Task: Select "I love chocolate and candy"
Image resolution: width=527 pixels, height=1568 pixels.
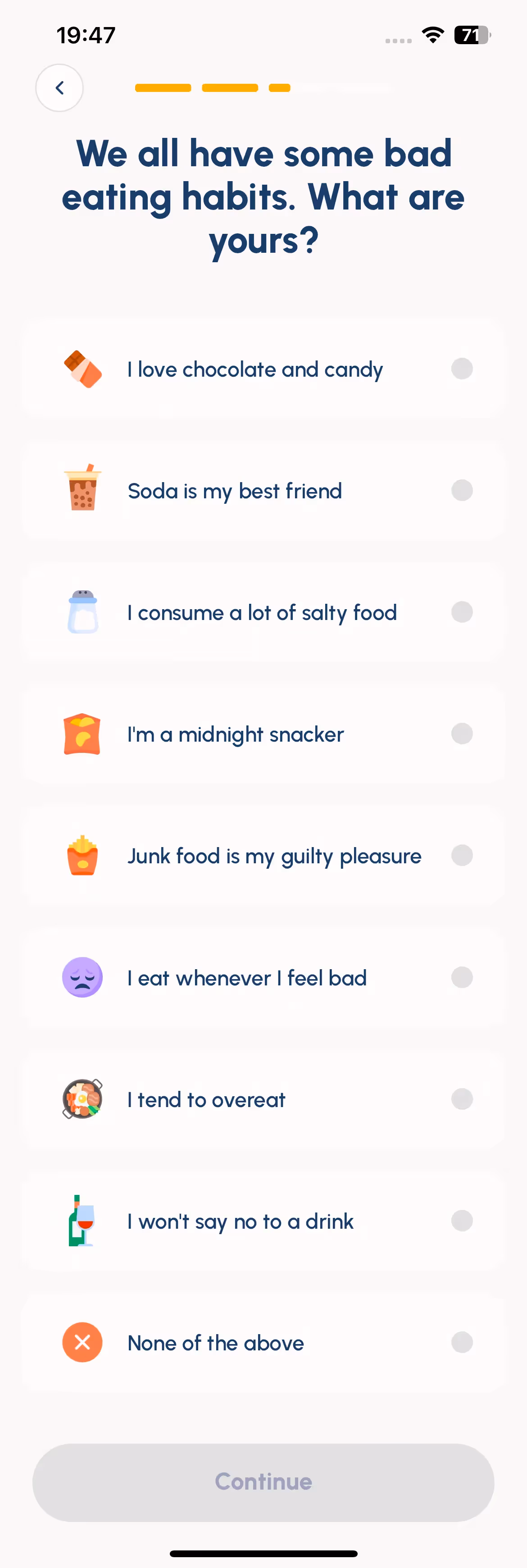Action: tap(263, 369)
